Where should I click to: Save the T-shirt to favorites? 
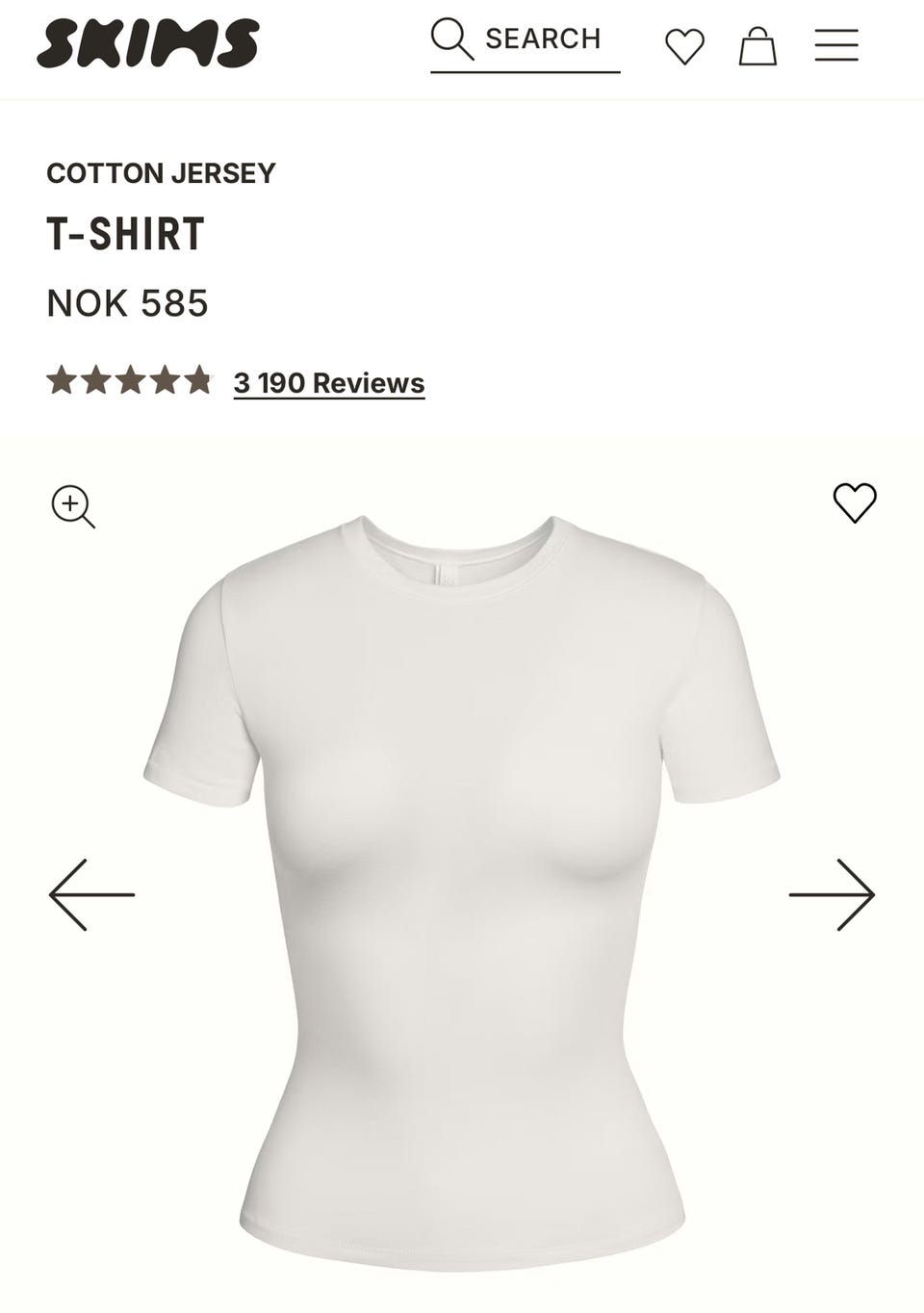pos(854,502)
